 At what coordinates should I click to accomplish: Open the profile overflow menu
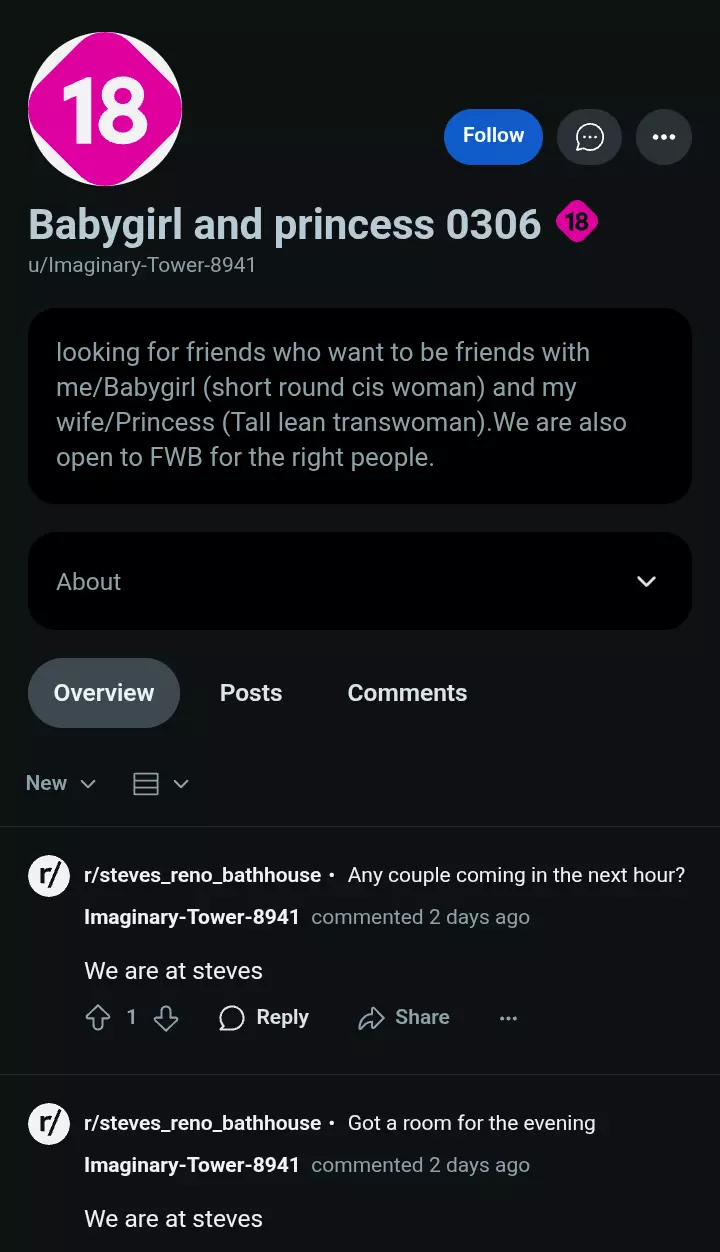663,137
